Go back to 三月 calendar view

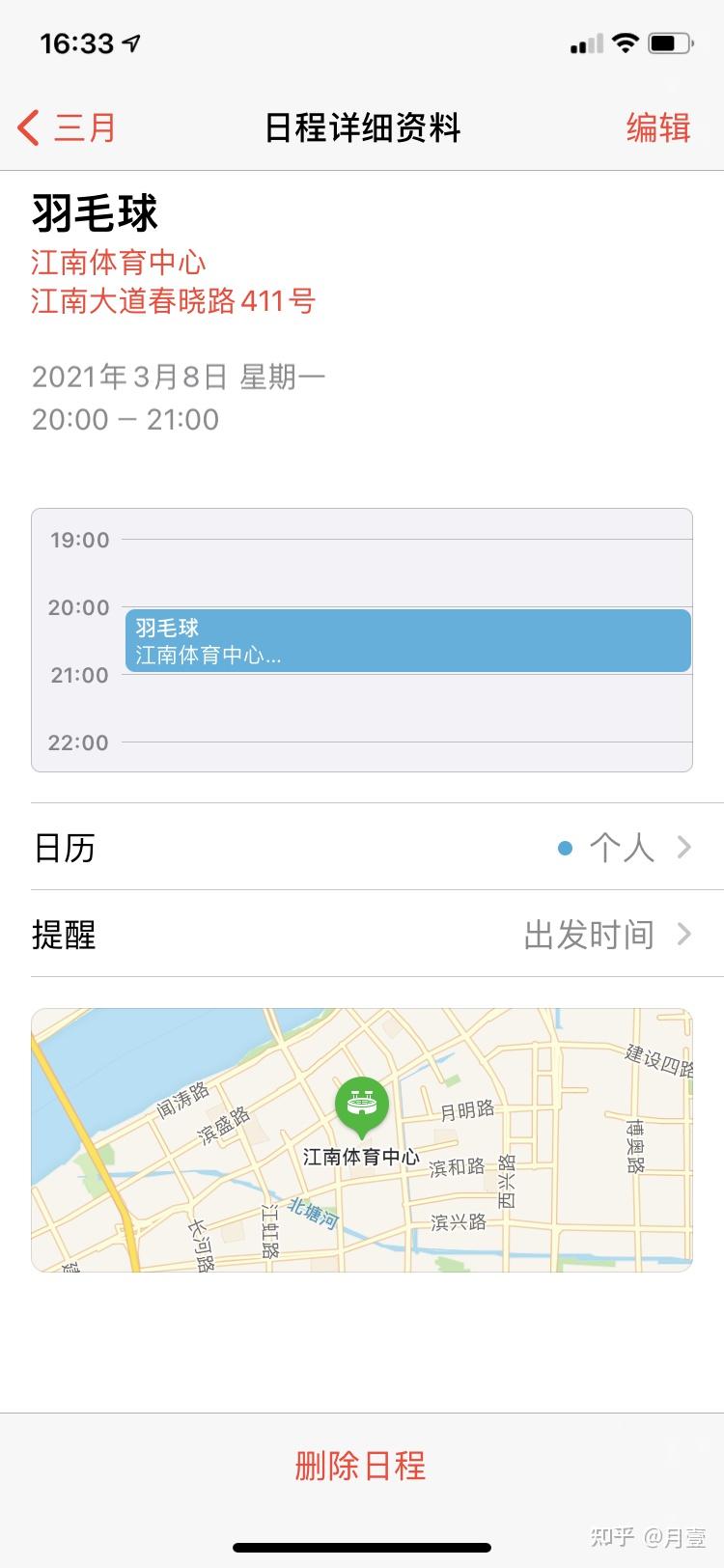click(68, 127)
